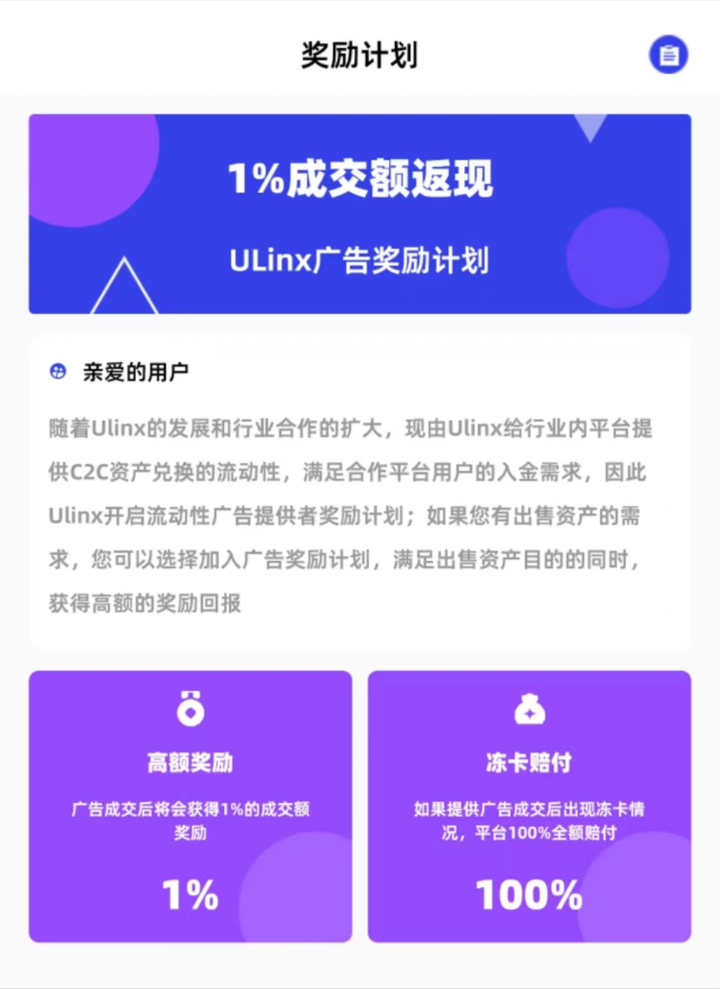Viewport: 720px width, 989px height.
Task: Click the large 1% reward figure
Action: tap(189, 895)
